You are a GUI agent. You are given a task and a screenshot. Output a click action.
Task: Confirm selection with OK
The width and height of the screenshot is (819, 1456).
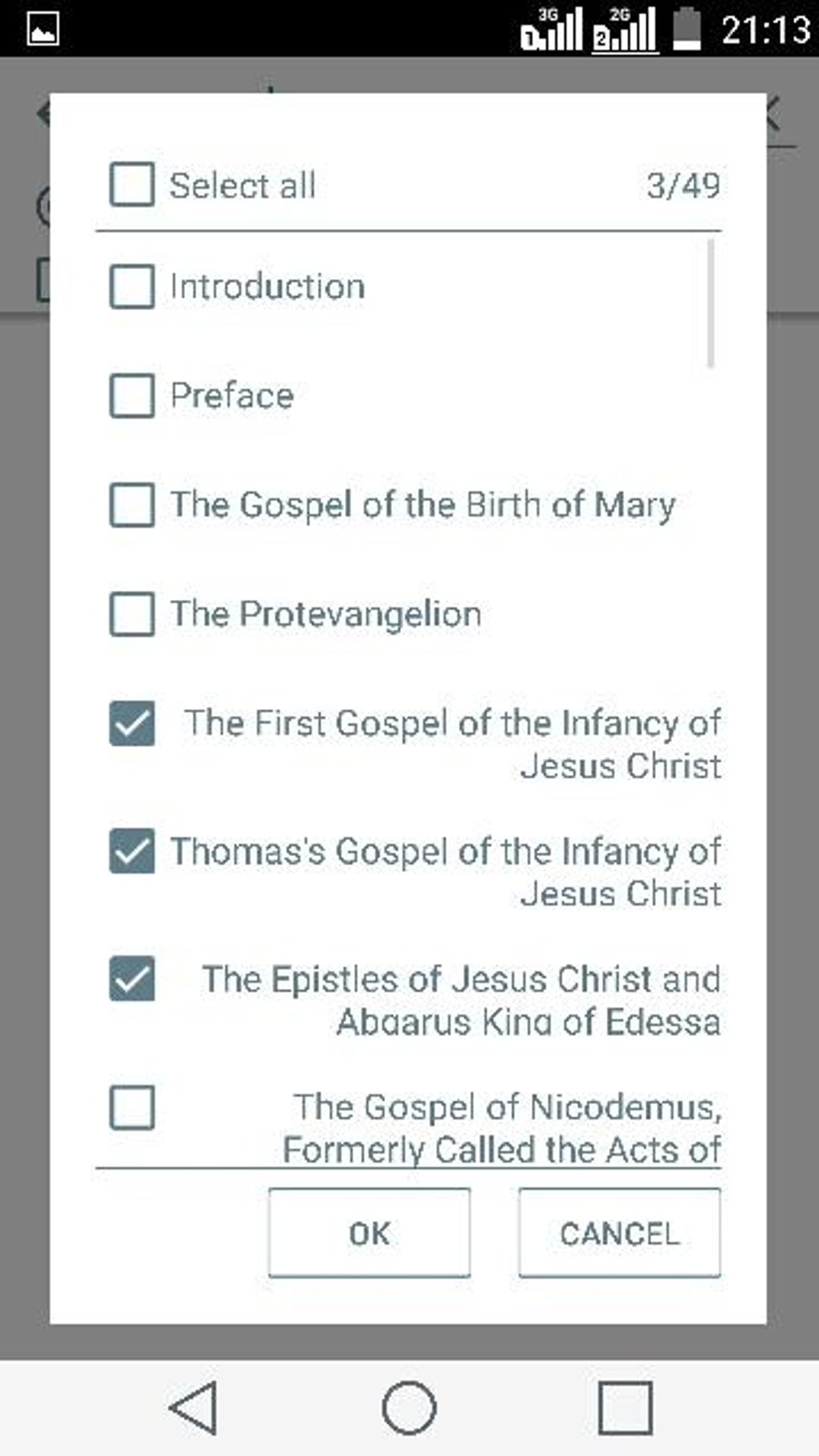click(x=369, y=1233)
